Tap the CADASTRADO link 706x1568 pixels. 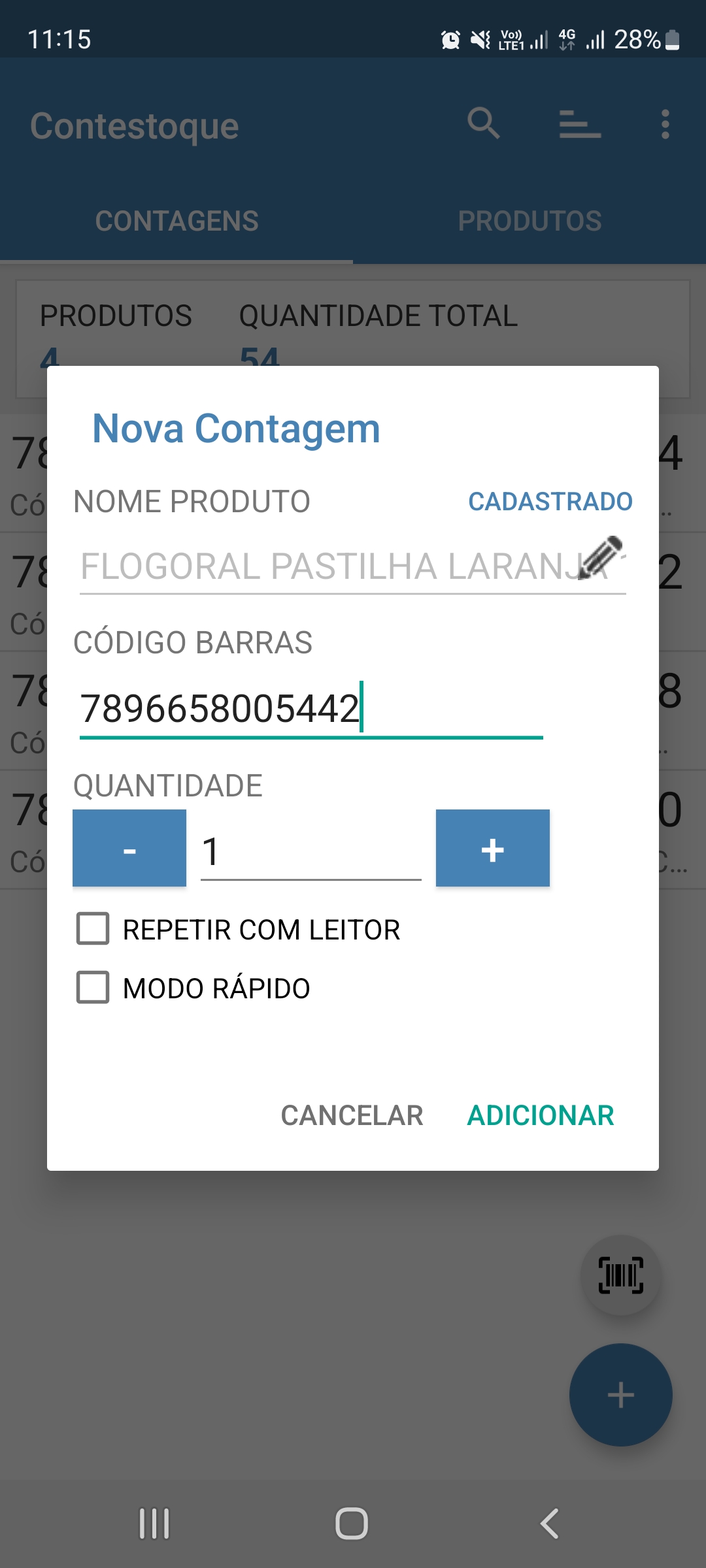point(550,501)
